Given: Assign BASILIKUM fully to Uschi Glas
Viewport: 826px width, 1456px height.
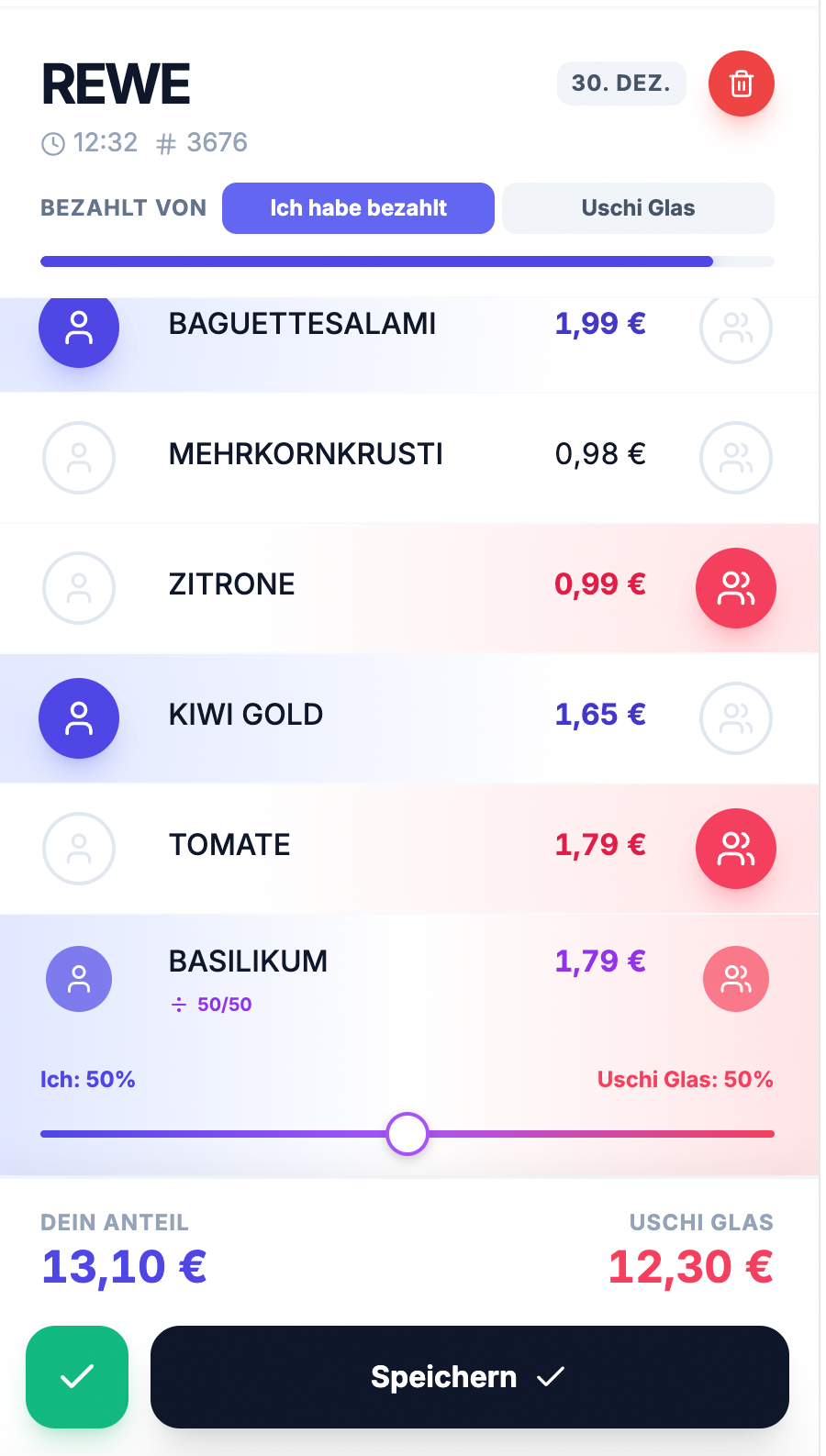Looking at the screenshot, I should (735, 979).
